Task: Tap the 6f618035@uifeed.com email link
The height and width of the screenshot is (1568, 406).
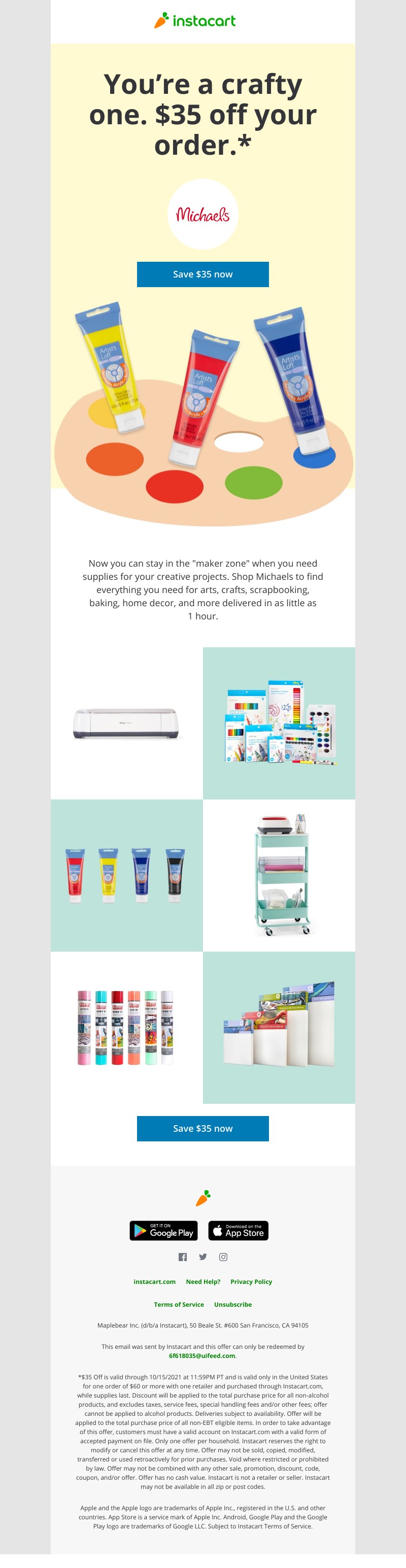Action: pos(202,1355)
